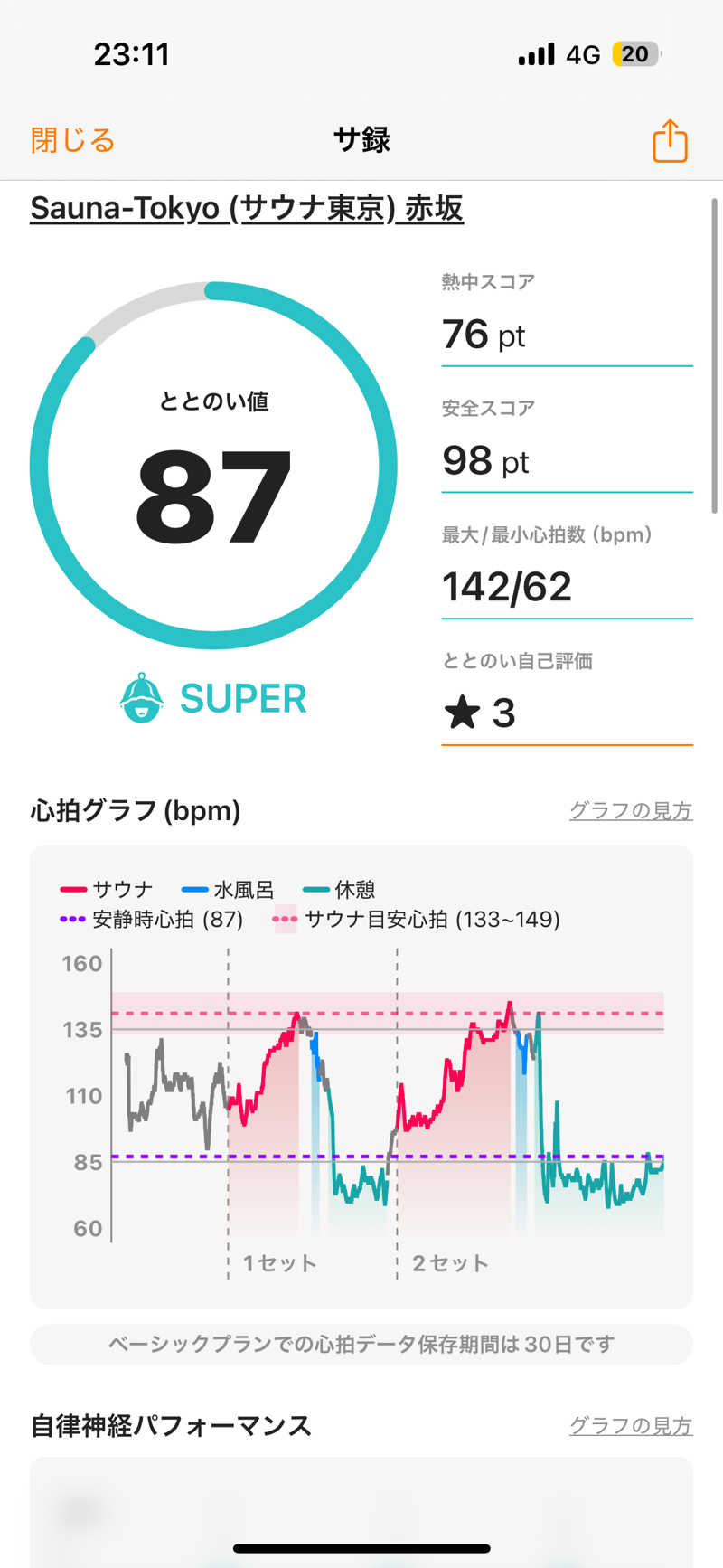Tap 閉じる to close the サ録 screen
Image resolution: width=723 pixels, height=1568 pixels.
pos(72,140)
